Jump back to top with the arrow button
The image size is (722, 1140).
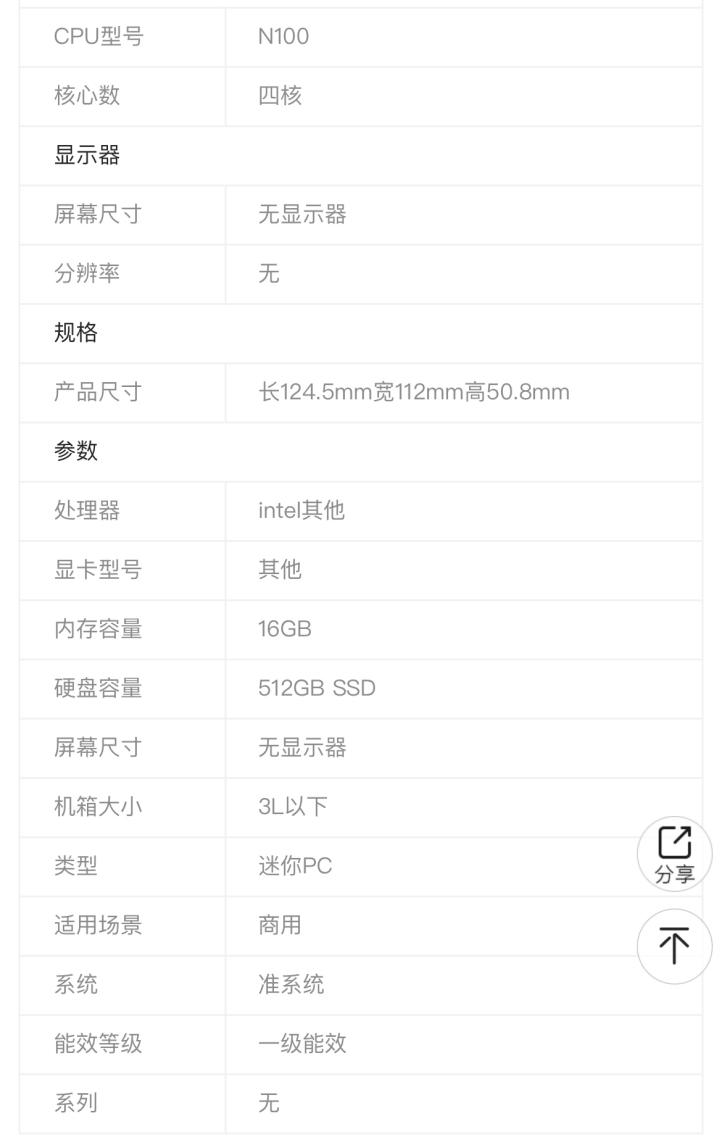click(674, 946)
